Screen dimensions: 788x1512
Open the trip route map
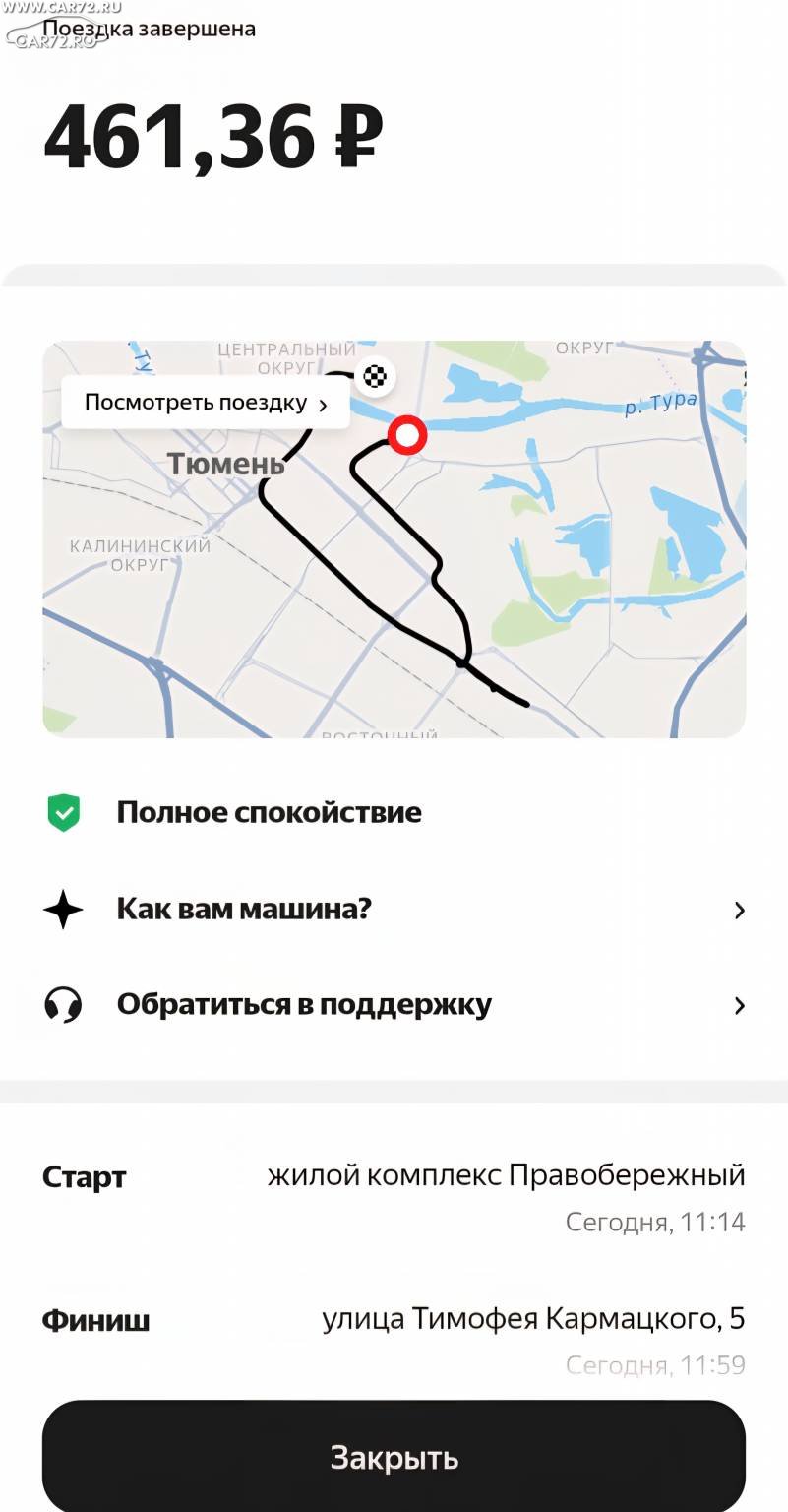tap(492, 591)
